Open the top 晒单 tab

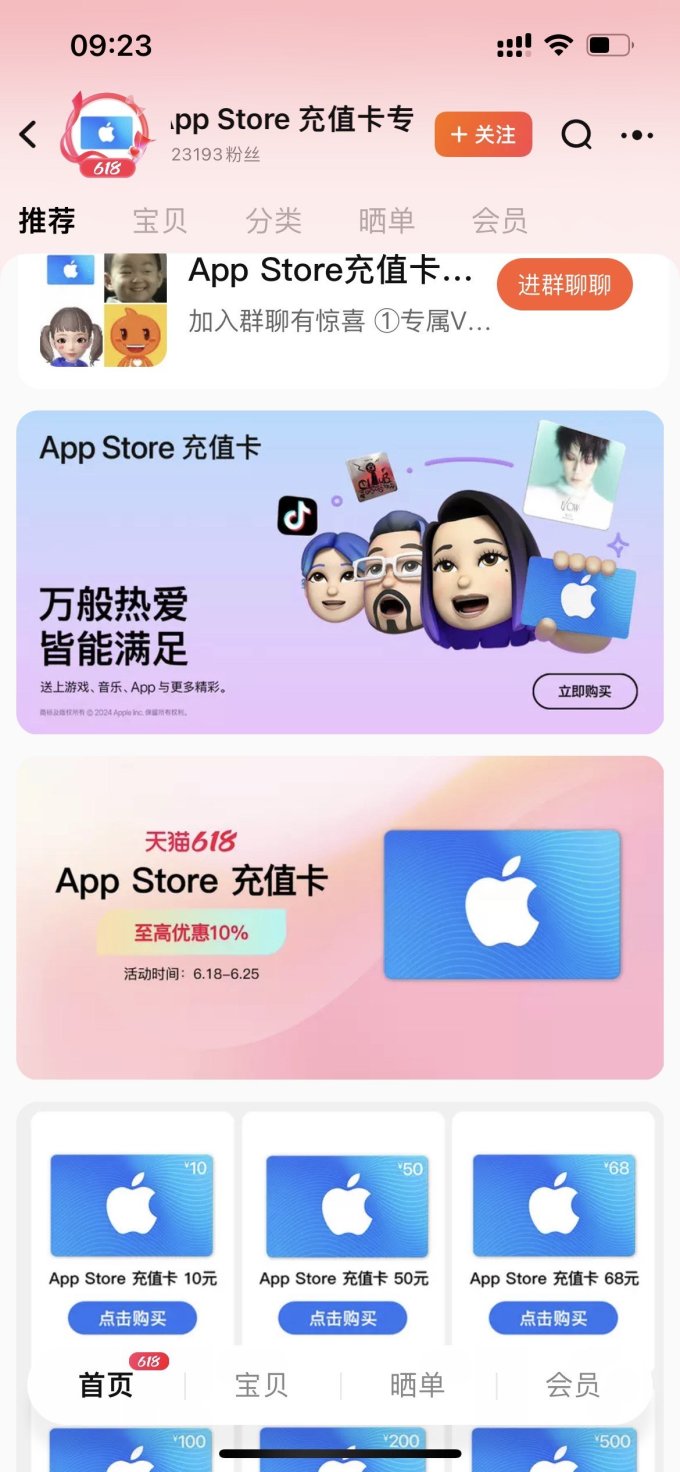(x=386, y=220)
